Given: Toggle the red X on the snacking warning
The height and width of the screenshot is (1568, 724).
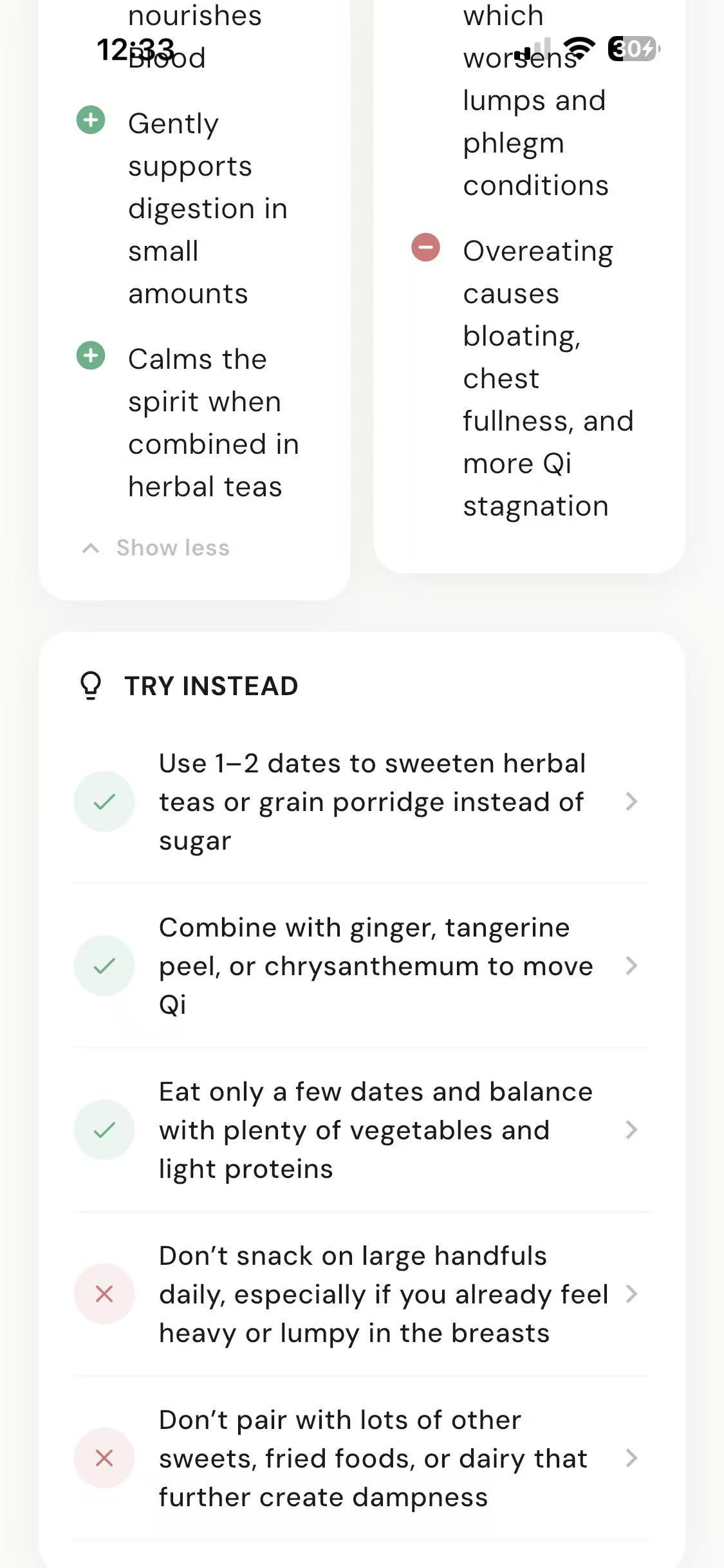Looking at the screenshot, I should 104,1294.
